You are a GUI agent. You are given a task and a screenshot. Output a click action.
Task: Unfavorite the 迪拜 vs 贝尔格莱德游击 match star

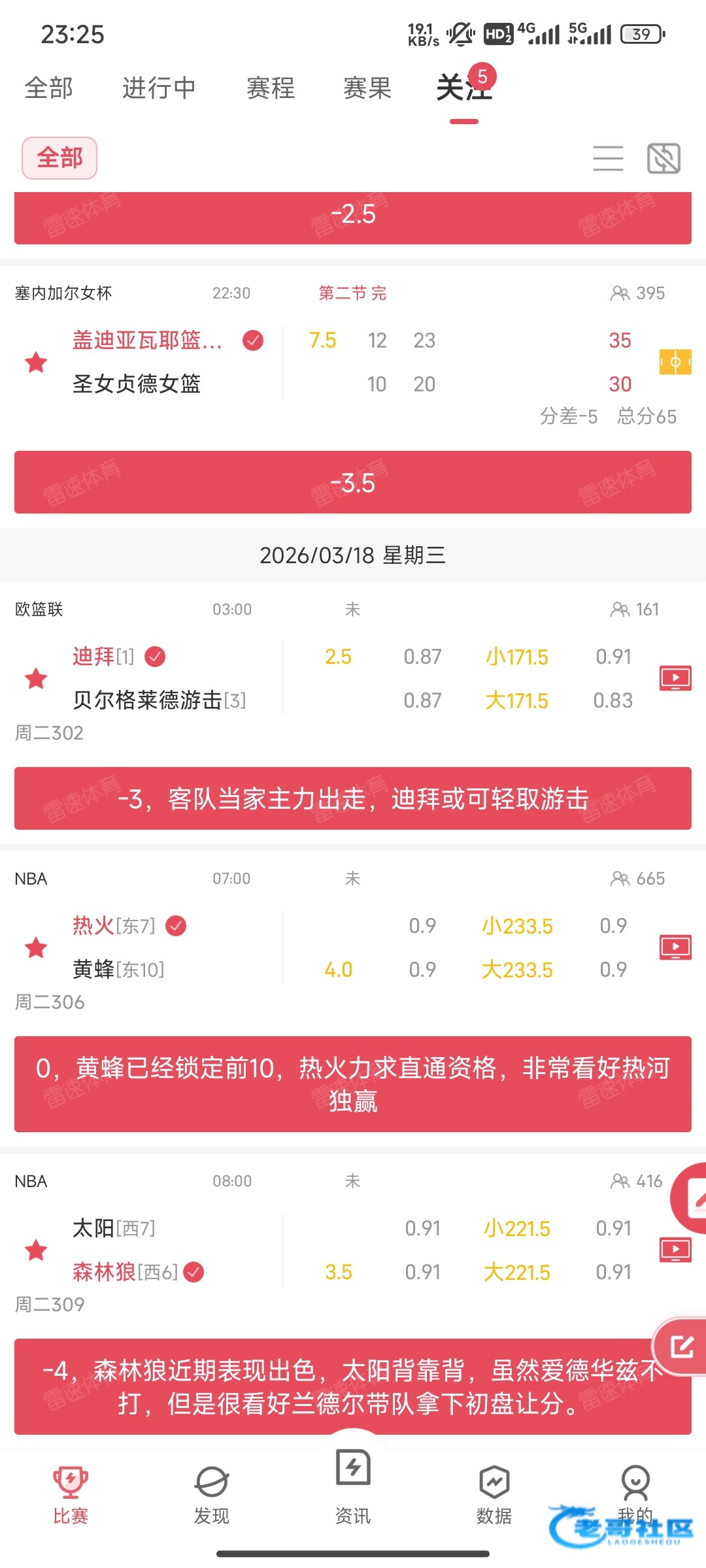[36, 678]
